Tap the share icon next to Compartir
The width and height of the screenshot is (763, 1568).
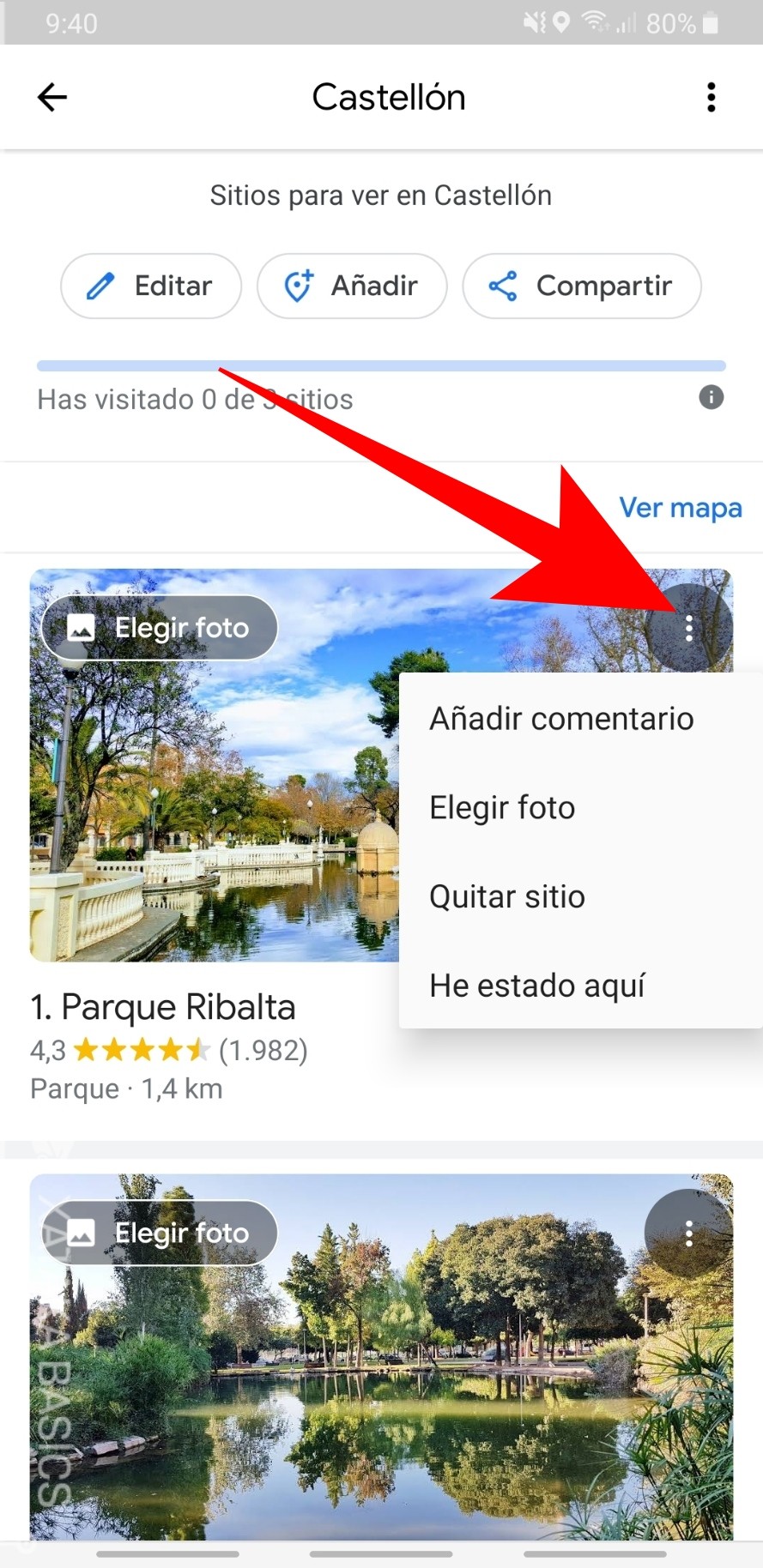coord(505,286)
